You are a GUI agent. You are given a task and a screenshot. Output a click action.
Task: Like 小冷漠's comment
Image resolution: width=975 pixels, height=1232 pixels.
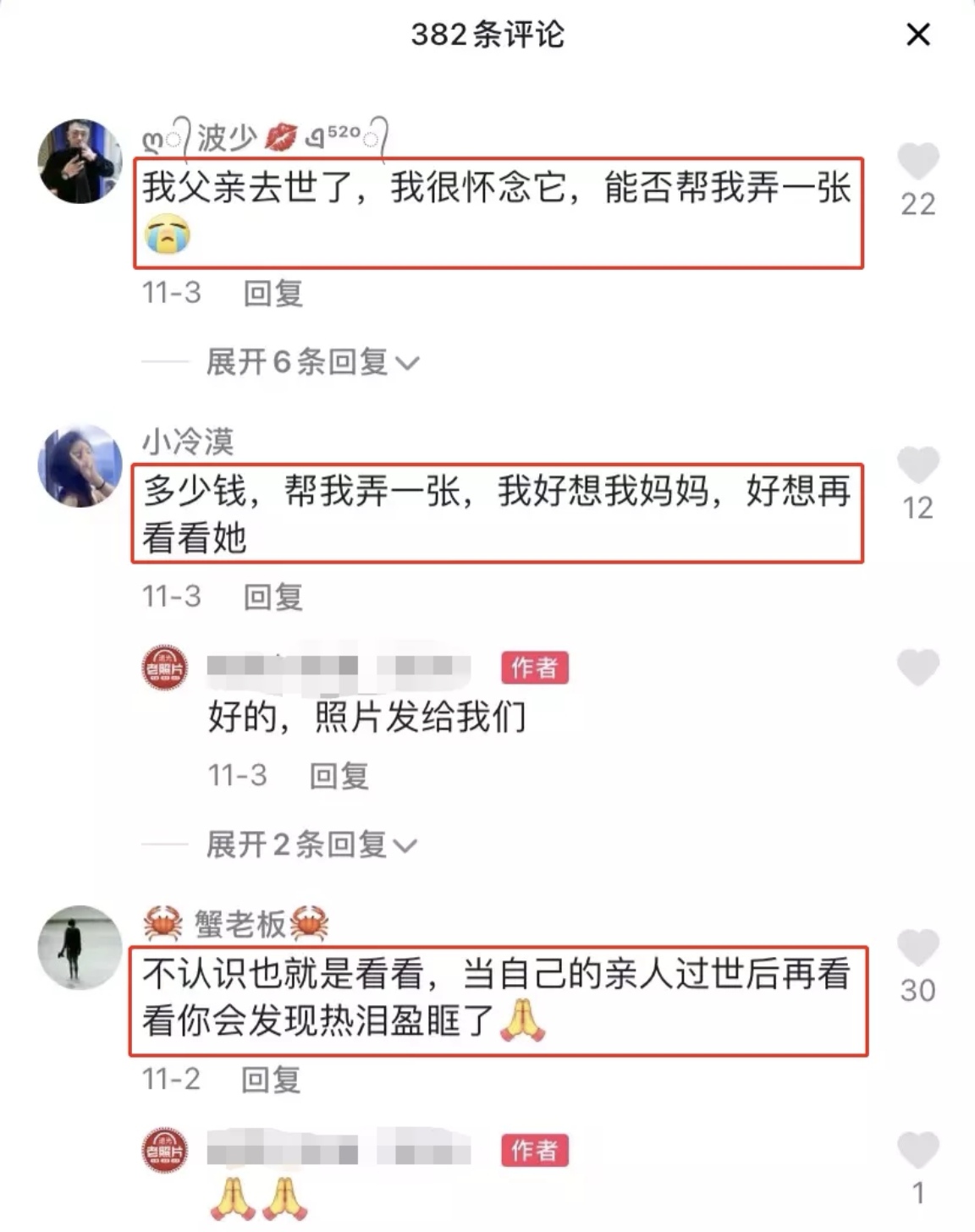pos(918,465)
